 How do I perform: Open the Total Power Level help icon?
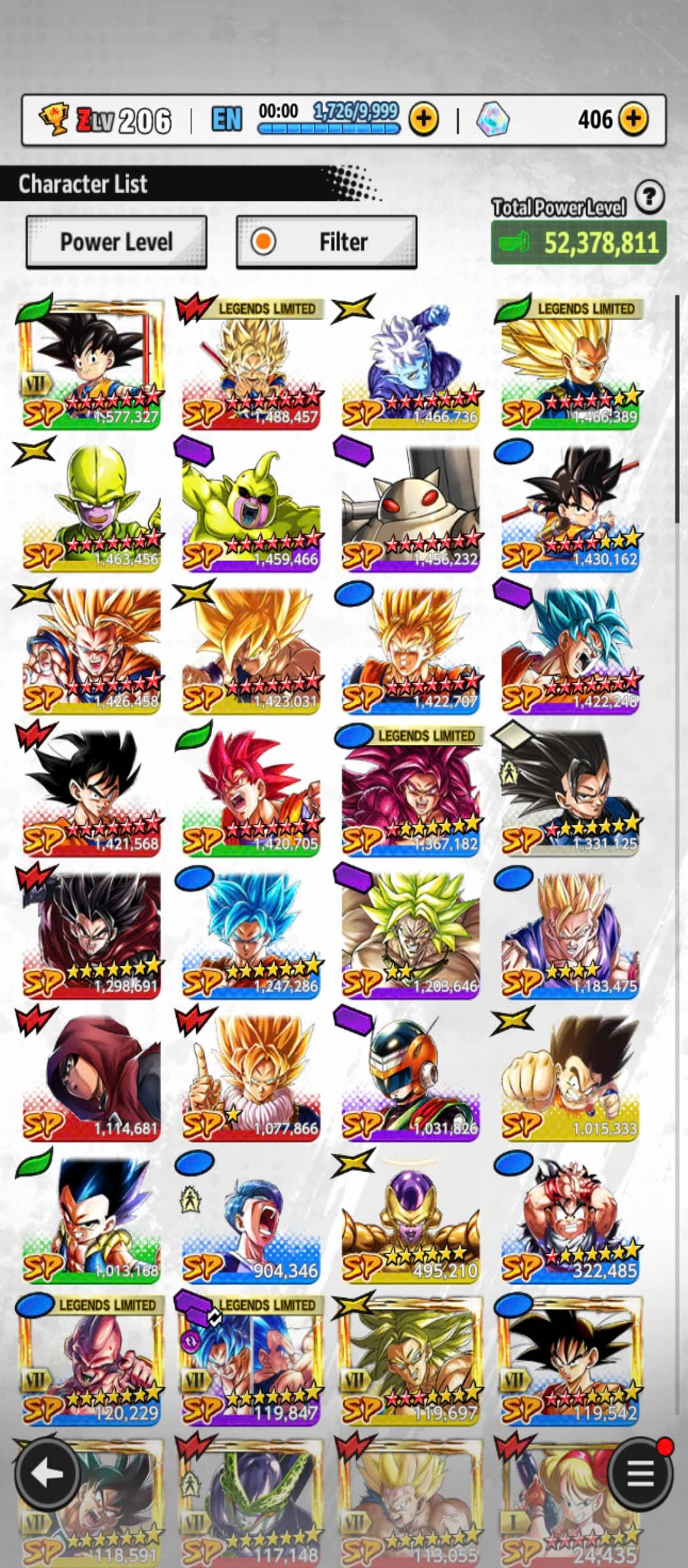tap(649, 198)
